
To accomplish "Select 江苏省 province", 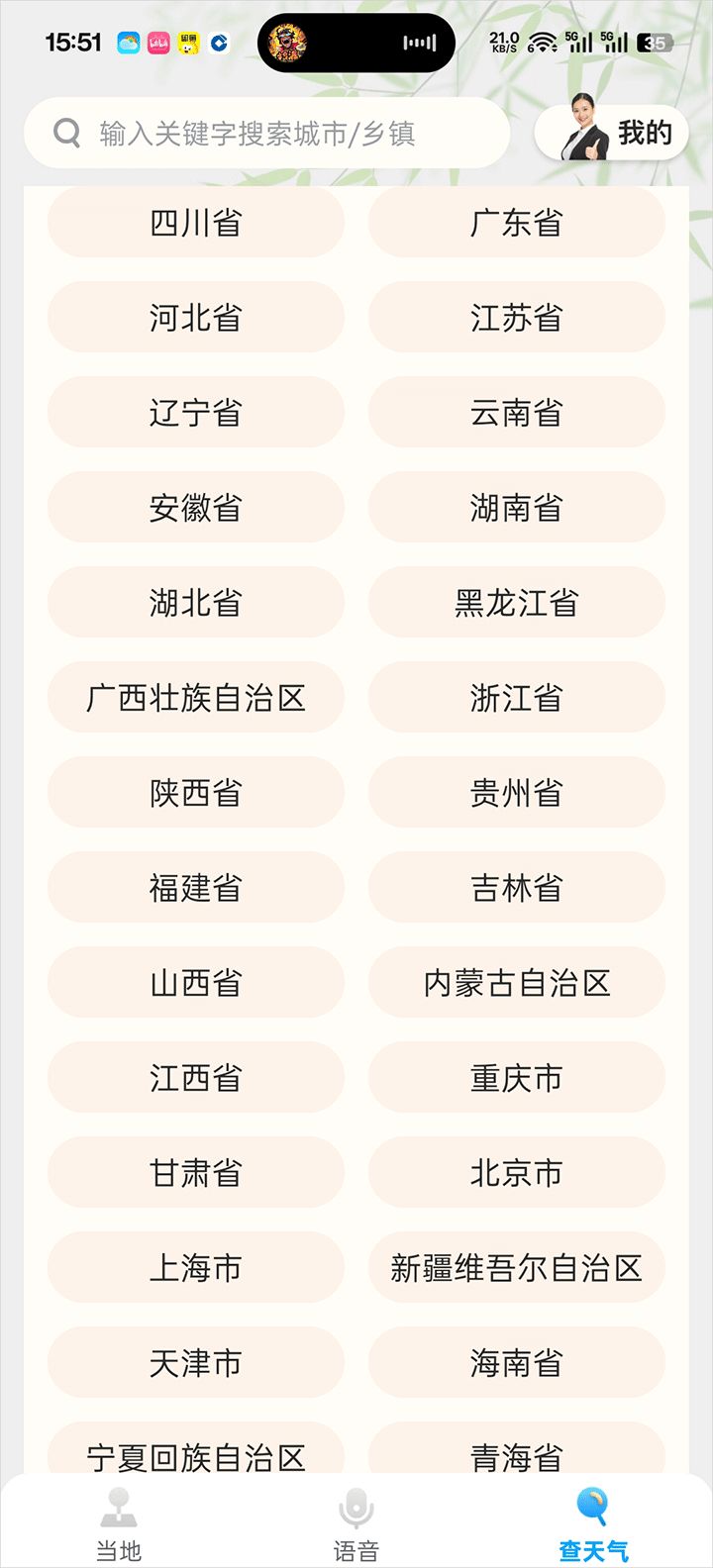I will coord(516,318).
